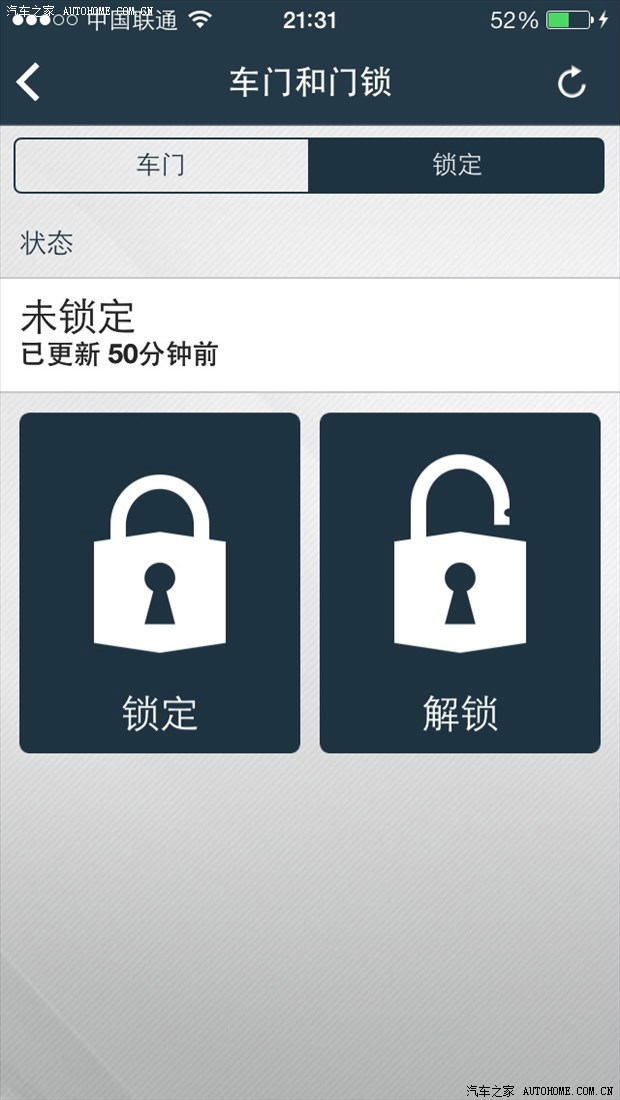Go back using the arrow icon
The image size is (620, 1100).
pyautogui.click(x=29, y=82)
